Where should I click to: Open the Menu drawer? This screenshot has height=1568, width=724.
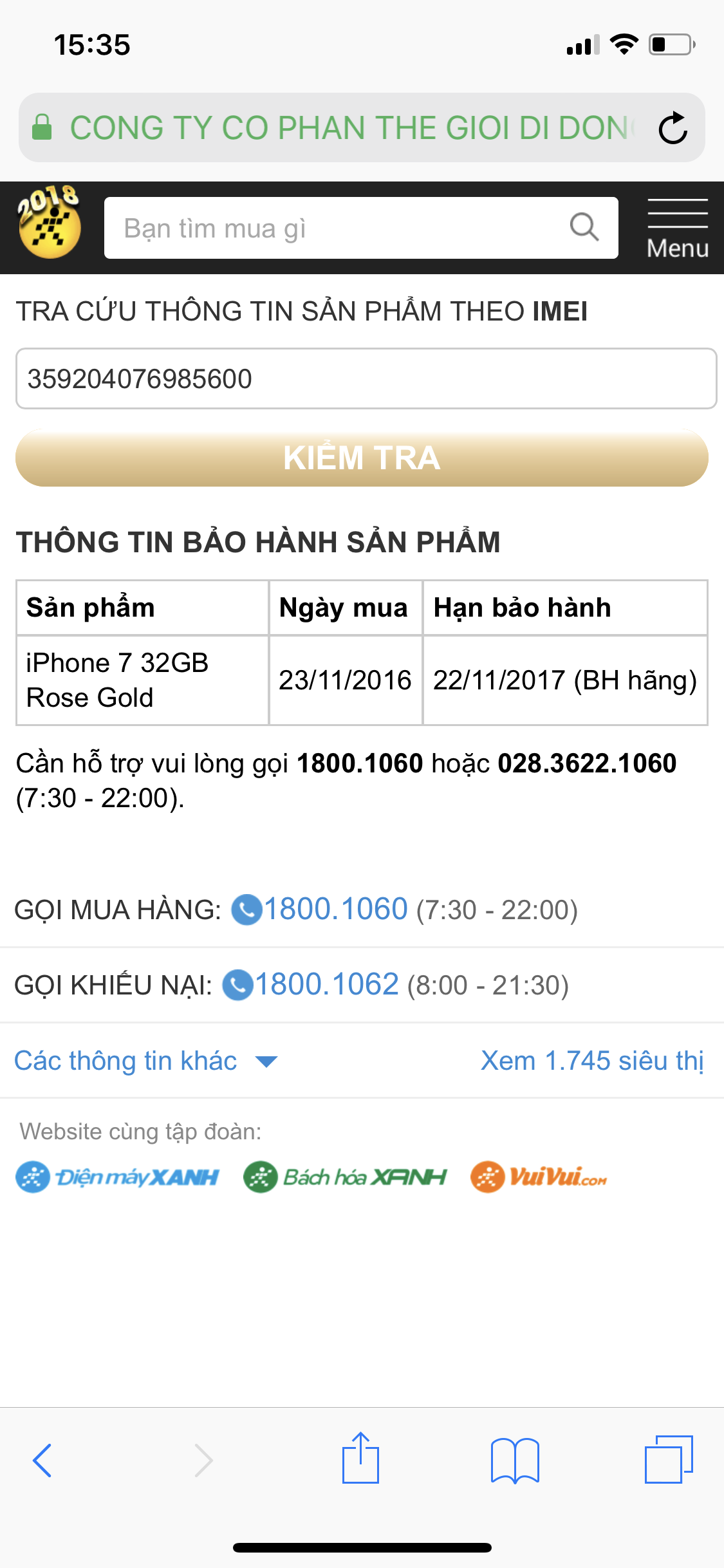coord(677,228)
